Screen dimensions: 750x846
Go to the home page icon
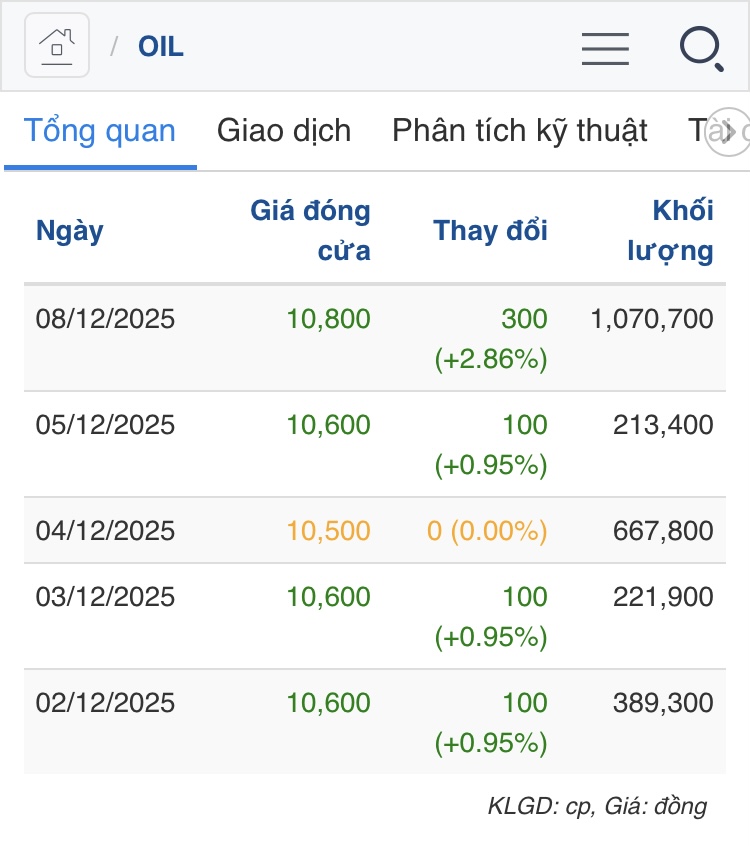pyautogui.click(x=57, y=46)
